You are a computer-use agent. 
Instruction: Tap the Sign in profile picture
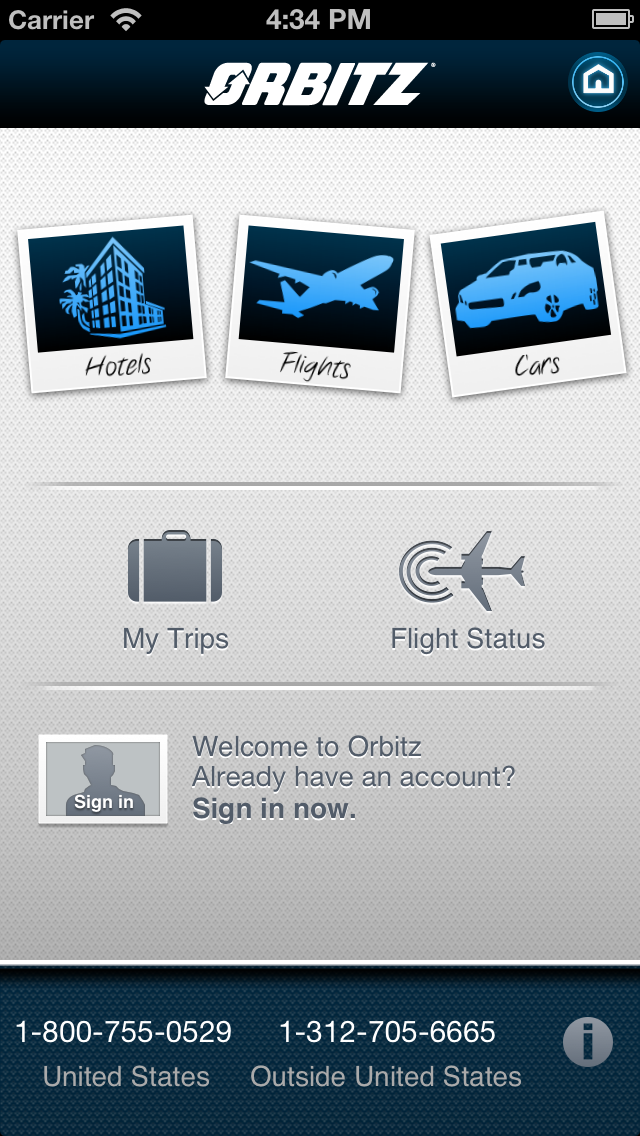pos(103,779)
